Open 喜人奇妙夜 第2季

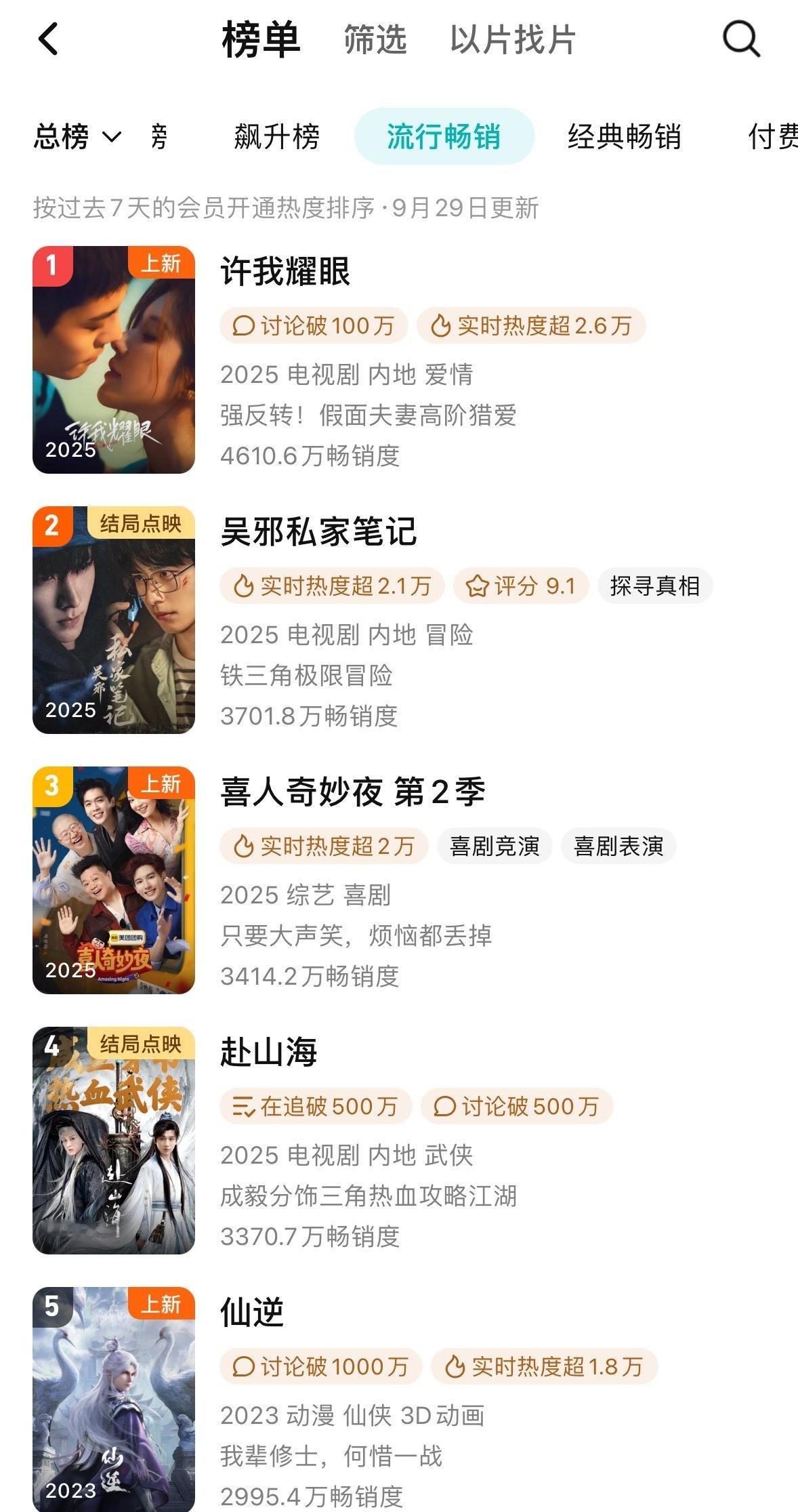352,792
